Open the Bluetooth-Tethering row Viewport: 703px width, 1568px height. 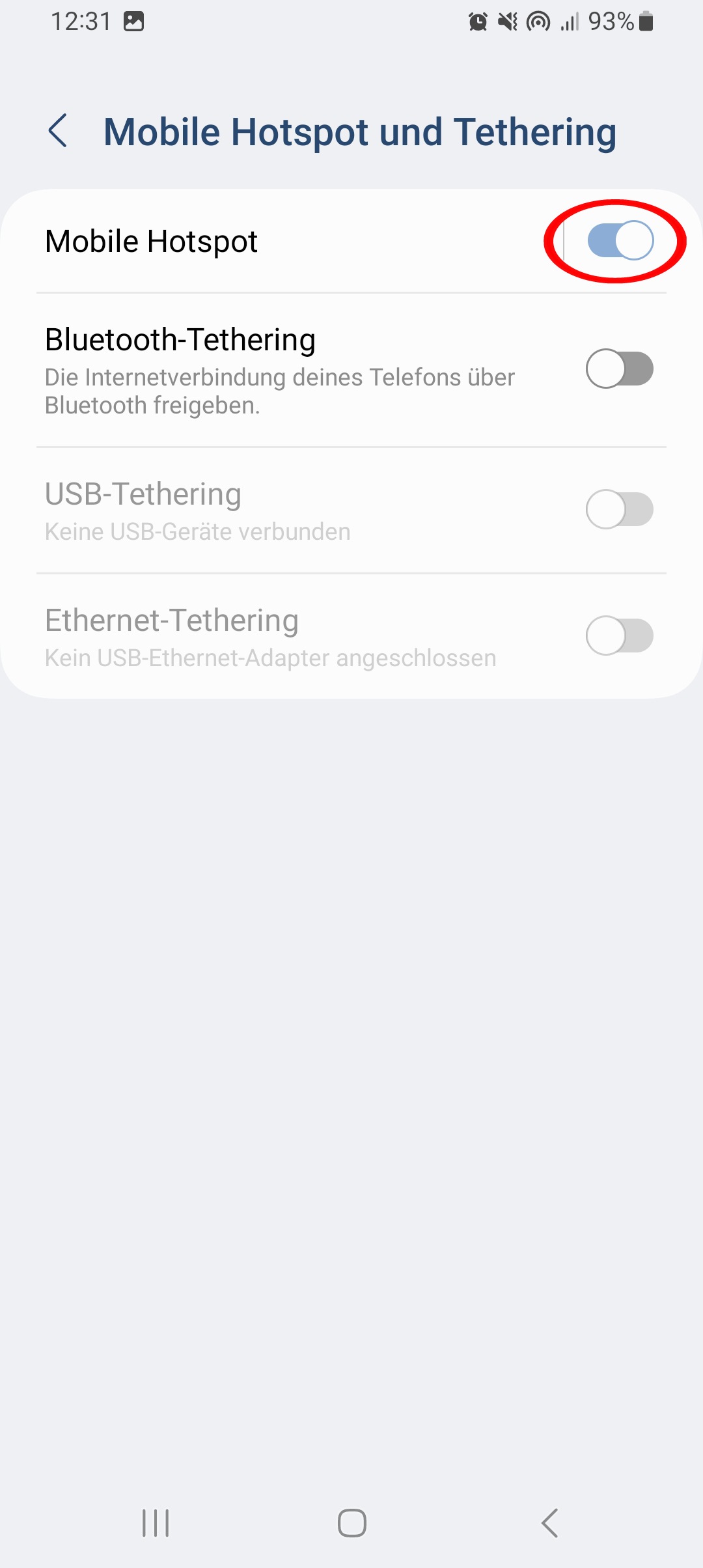point(351,370)
